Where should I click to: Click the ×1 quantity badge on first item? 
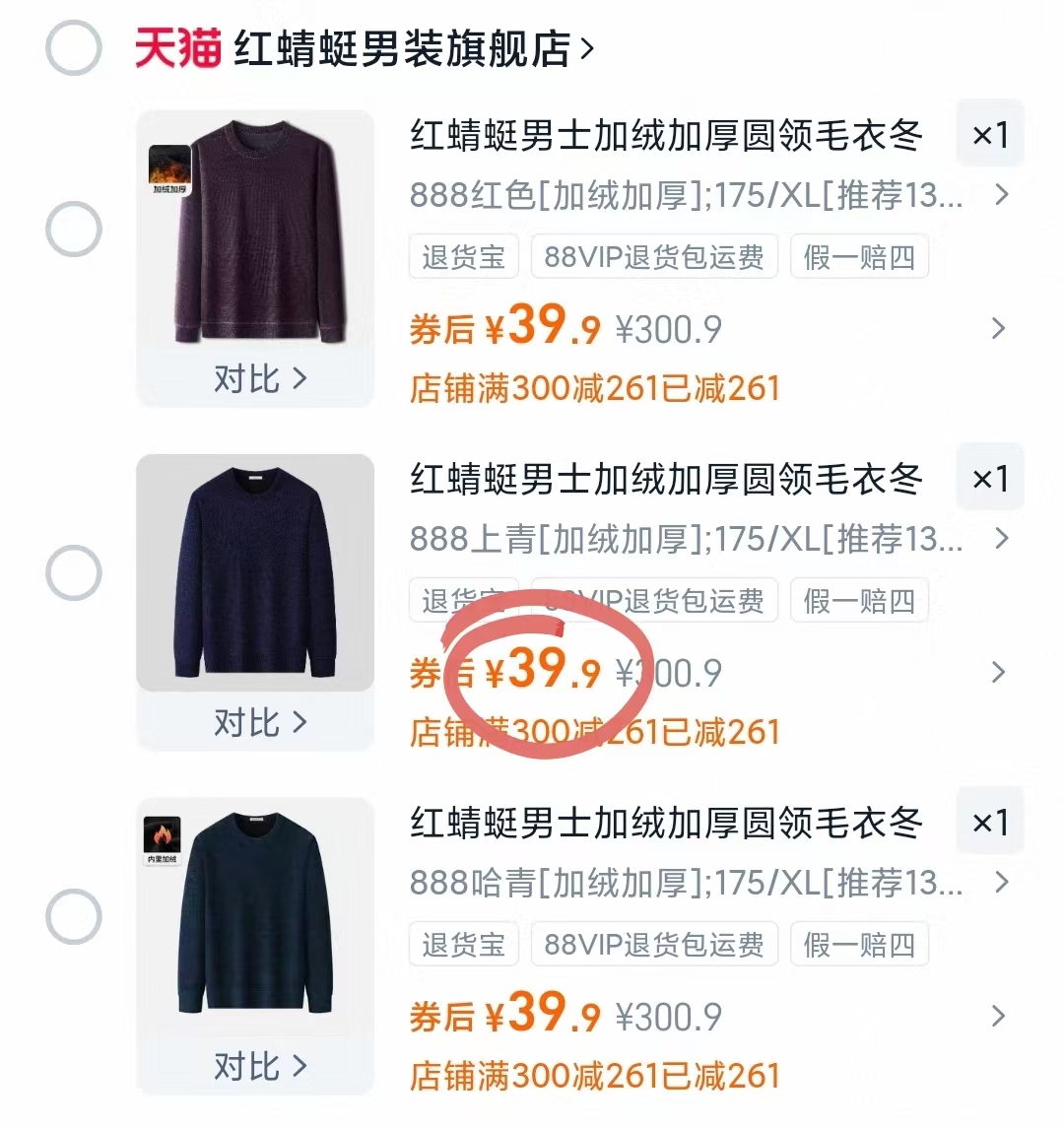pos(989,135)
